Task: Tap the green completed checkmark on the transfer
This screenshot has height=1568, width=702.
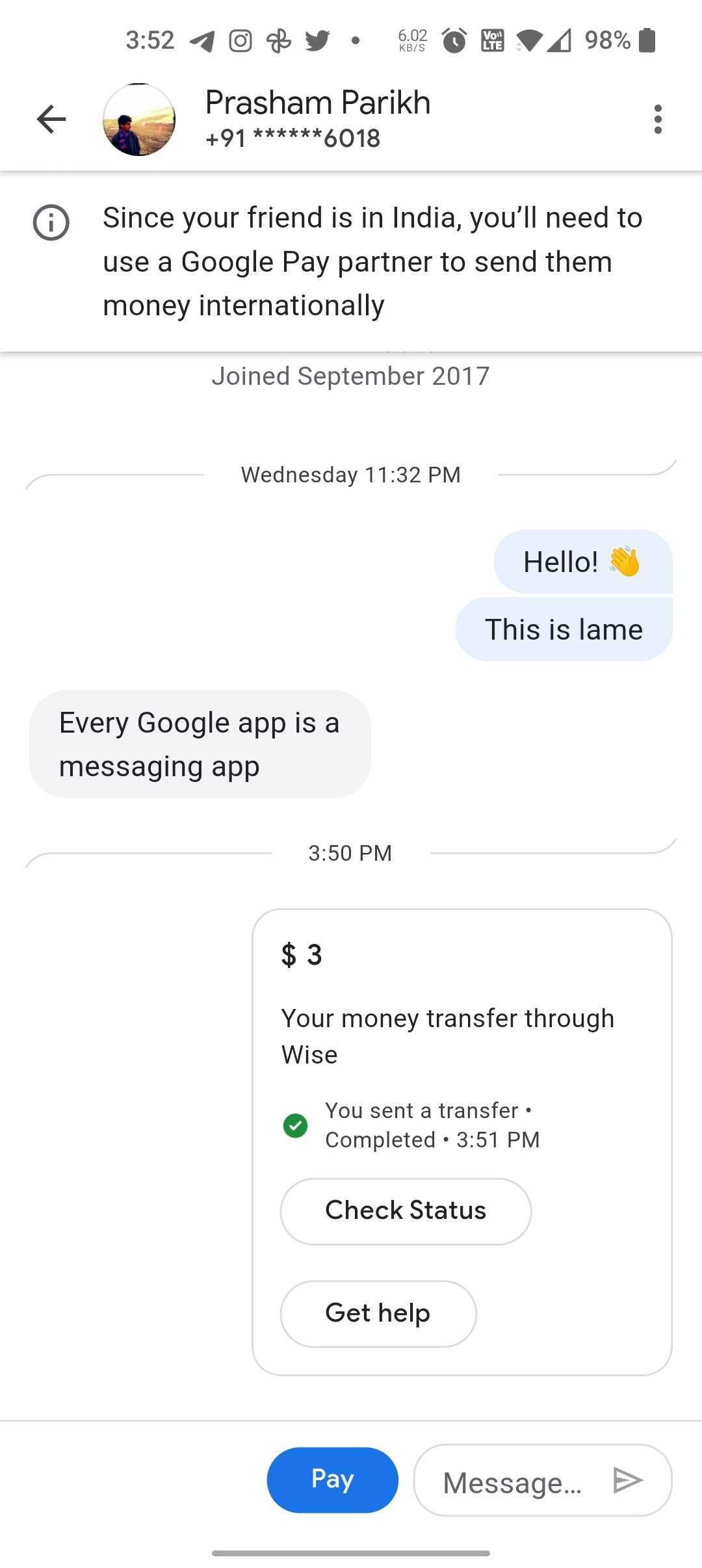Action: [296, 1124]
